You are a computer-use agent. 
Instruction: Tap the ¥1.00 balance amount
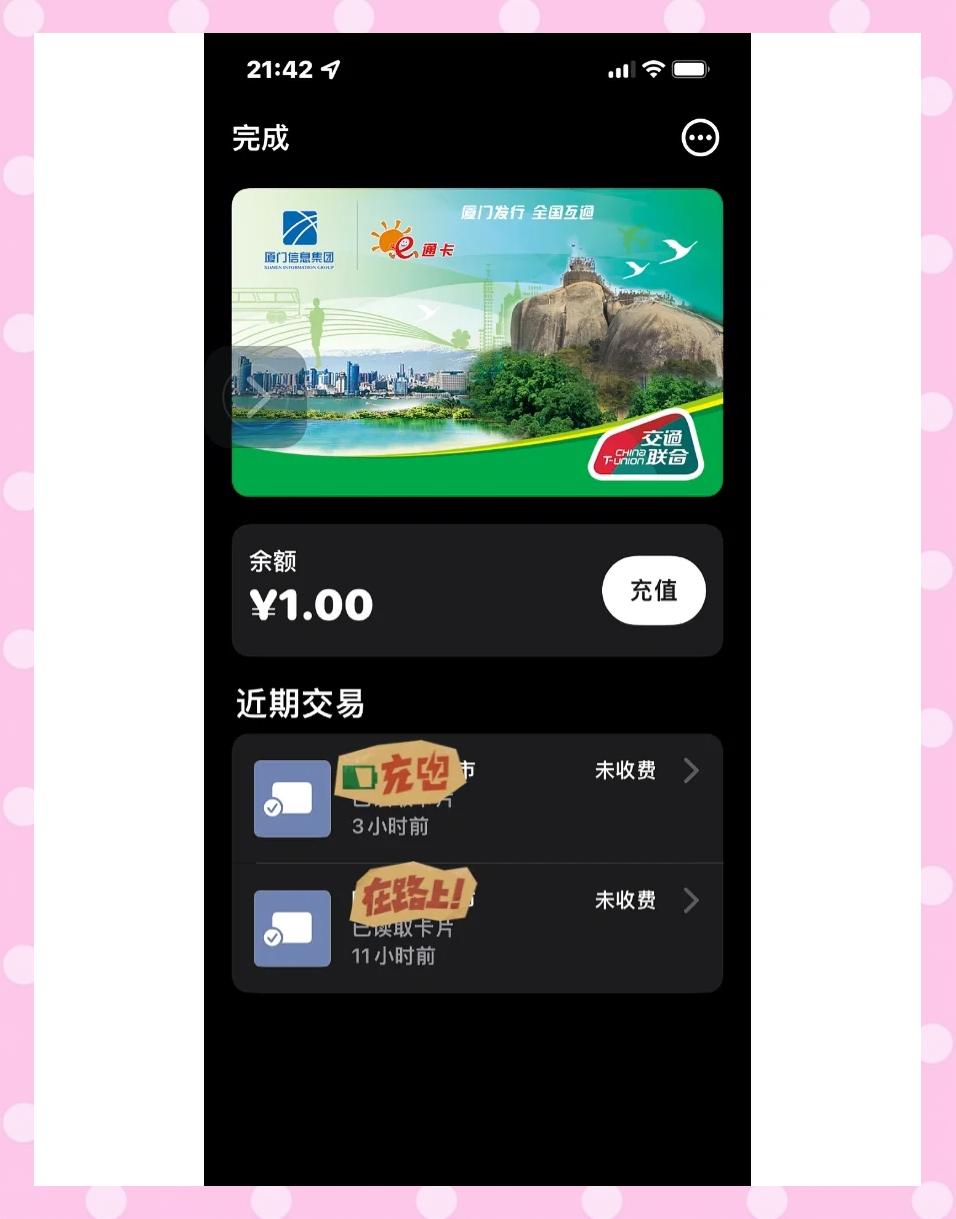click(312, 604)
